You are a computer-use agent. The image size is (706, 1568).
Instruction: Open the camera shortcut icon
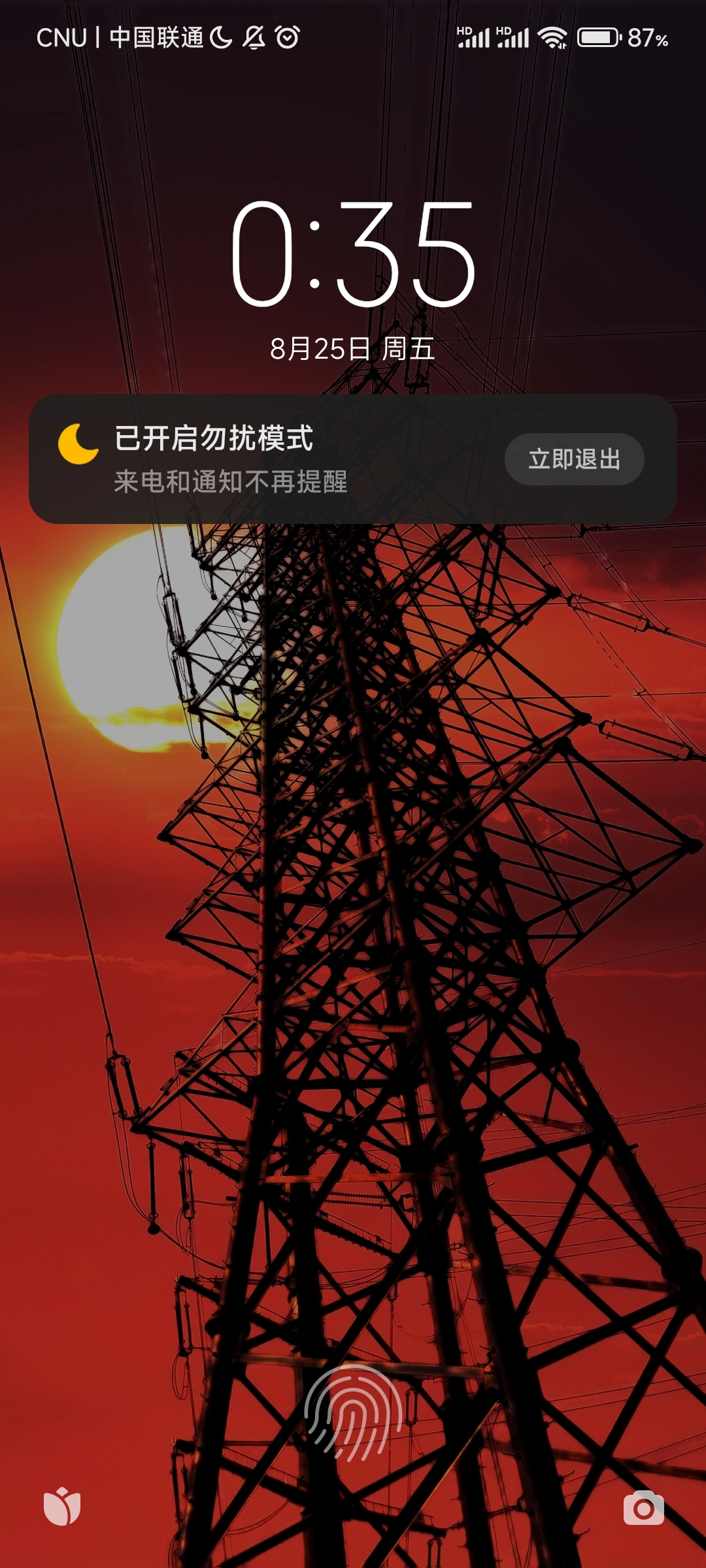tap(643, 1508)
